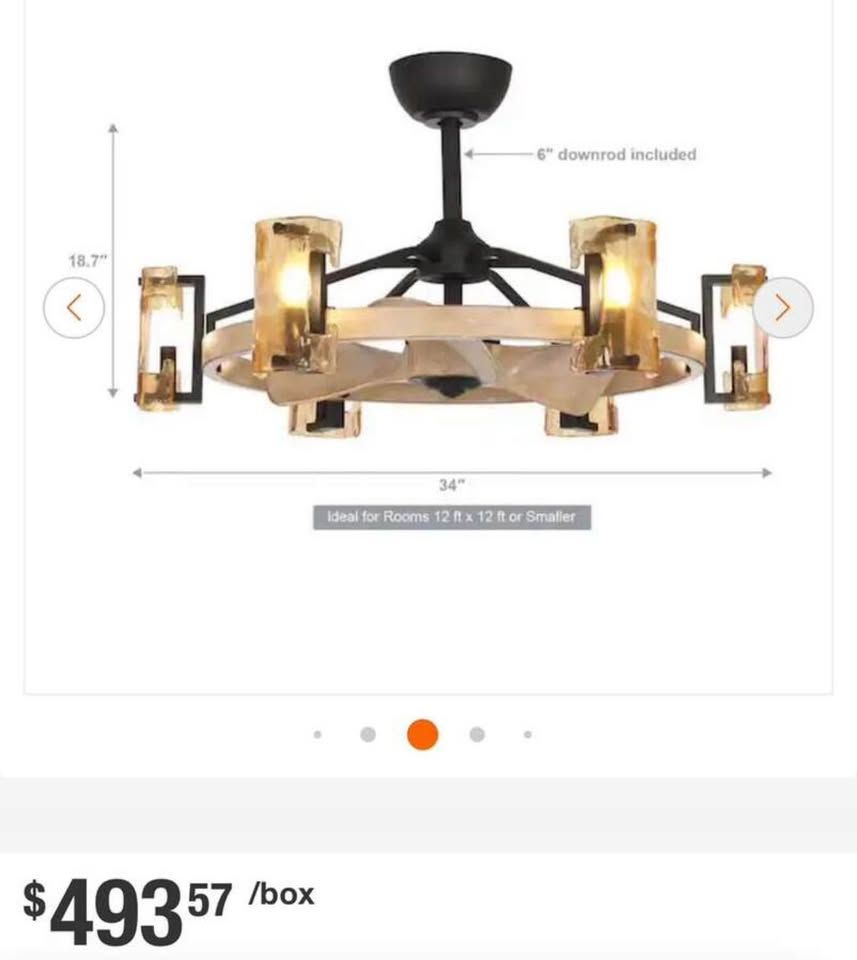
Task: Select the second image carousel dot
Action: click(368, 734)
